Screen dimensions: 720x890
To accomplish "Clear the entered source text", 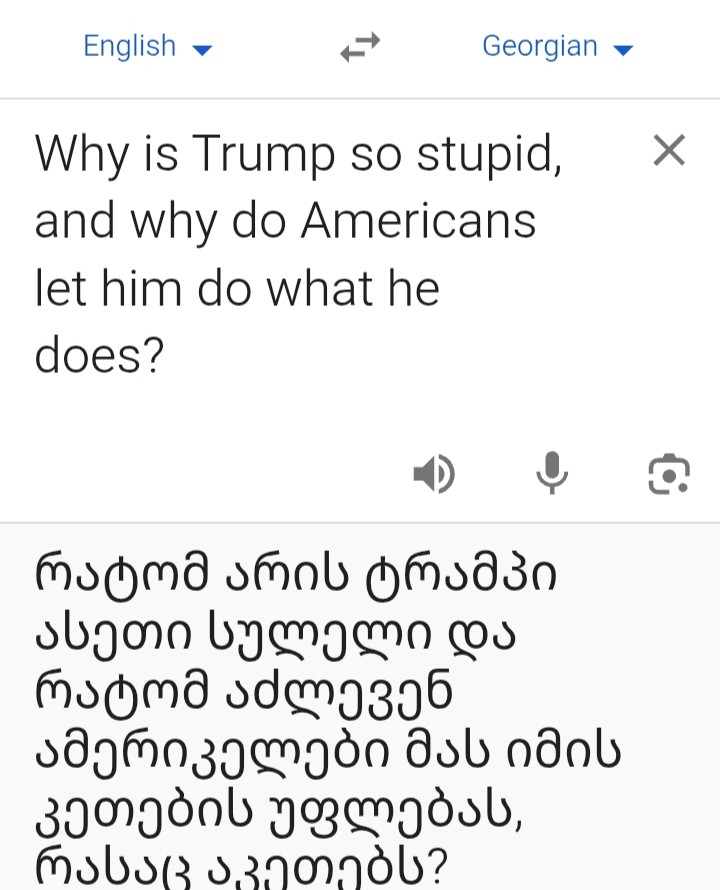I will (x=668, y=151).
